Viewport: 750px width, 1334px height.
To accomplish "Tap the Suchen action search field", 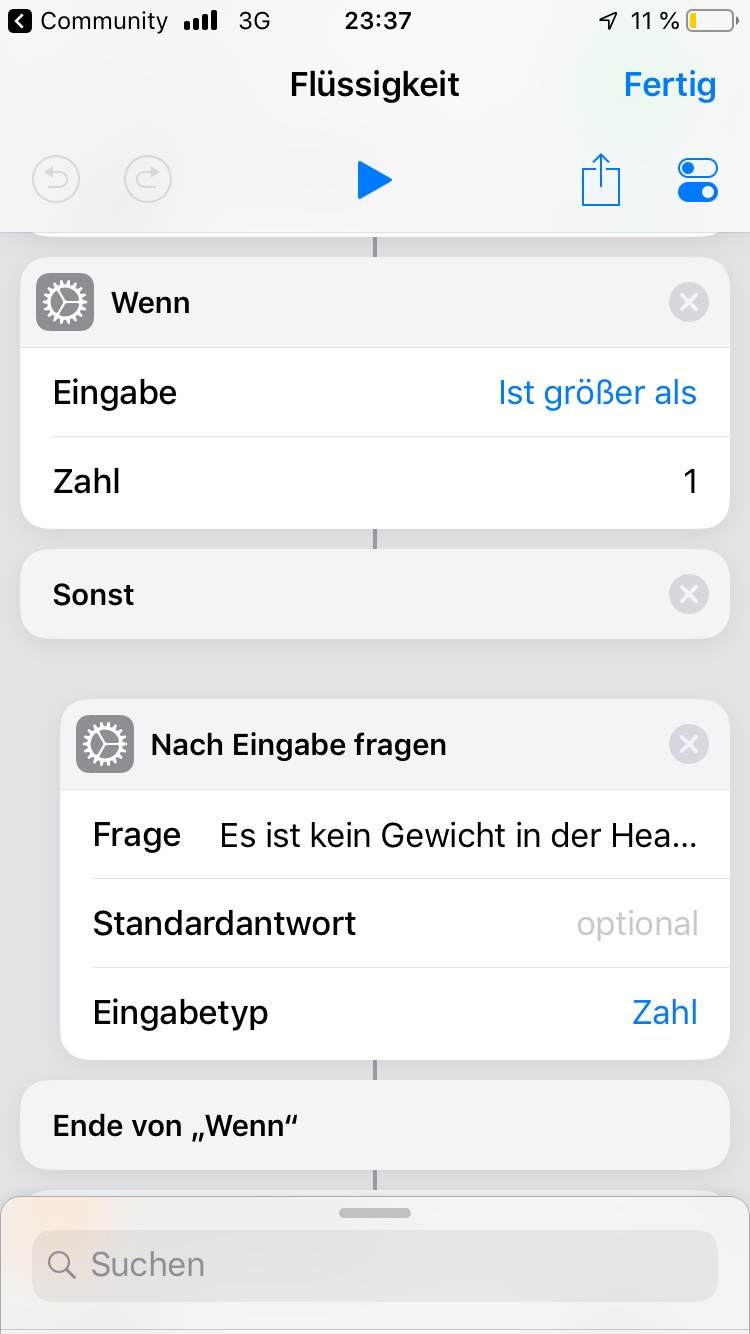I will pos(375,1265).
